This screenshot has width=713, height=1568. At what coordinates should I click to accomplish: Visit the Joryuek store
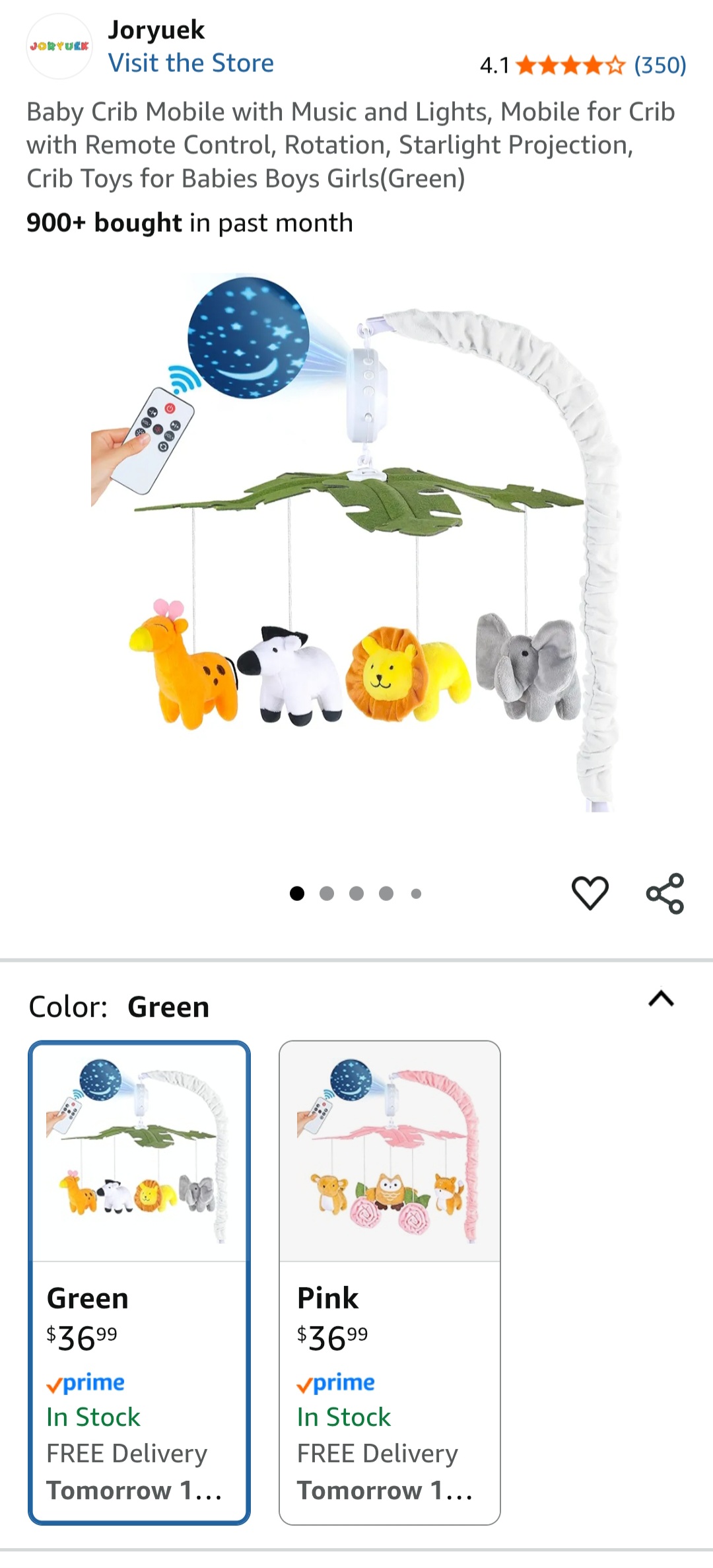point(191,63)
